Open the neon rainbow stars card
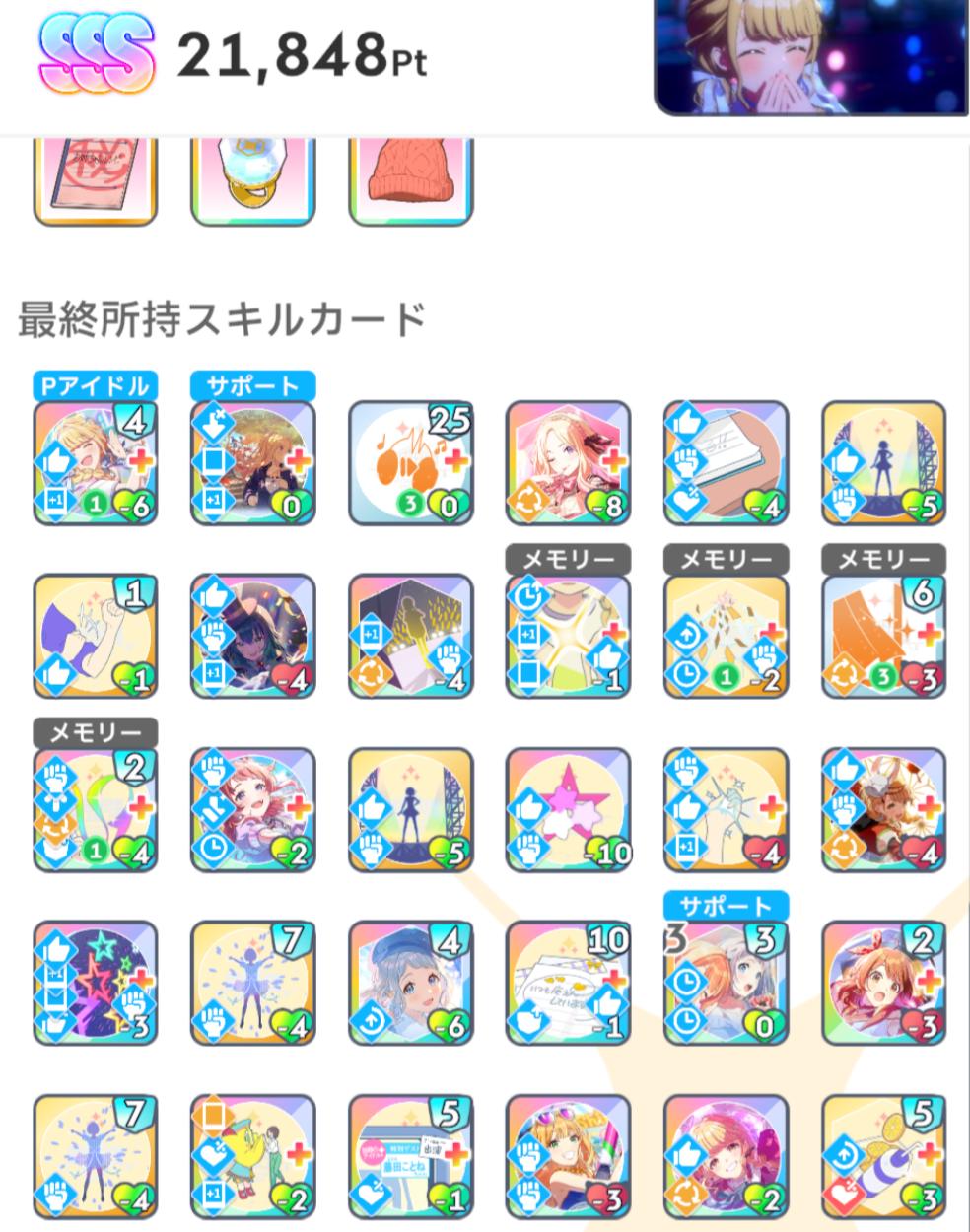970x1232 pixels. [x=96, y=984]
